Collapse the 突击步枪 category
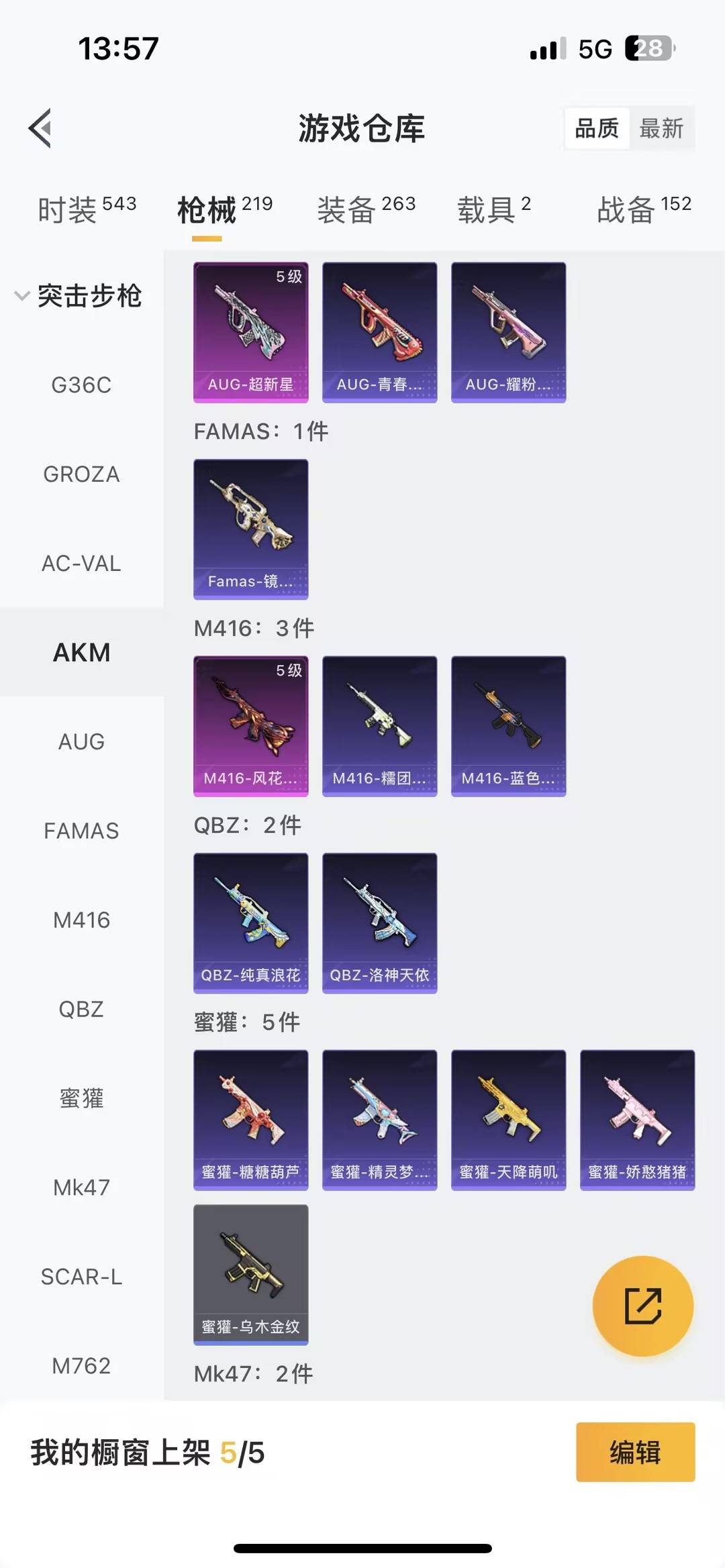The height and width of the screenshot is (1568, 725). (x=79, y=295)
